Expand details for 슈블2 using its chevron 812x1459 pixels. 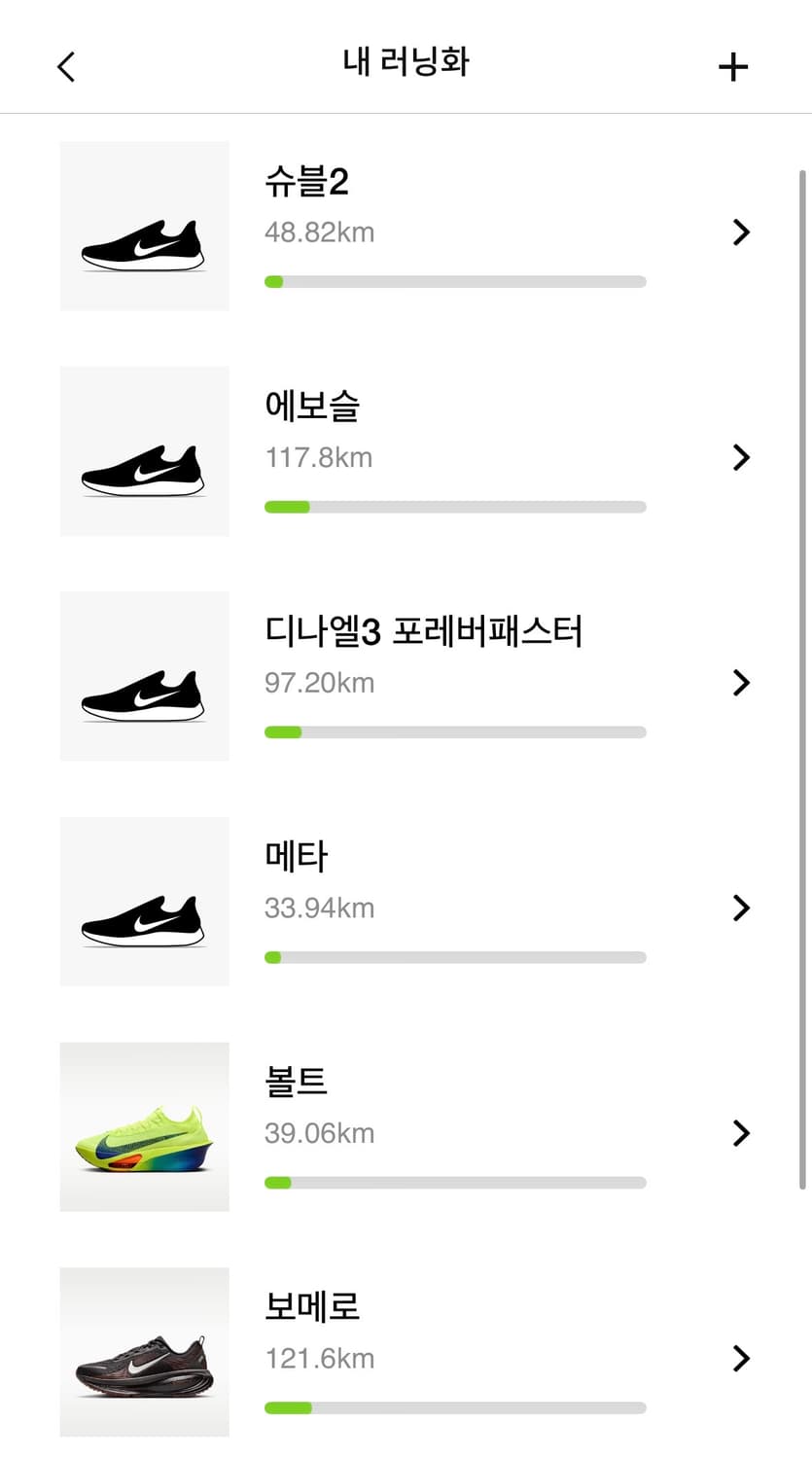click(x=741, y=232)
